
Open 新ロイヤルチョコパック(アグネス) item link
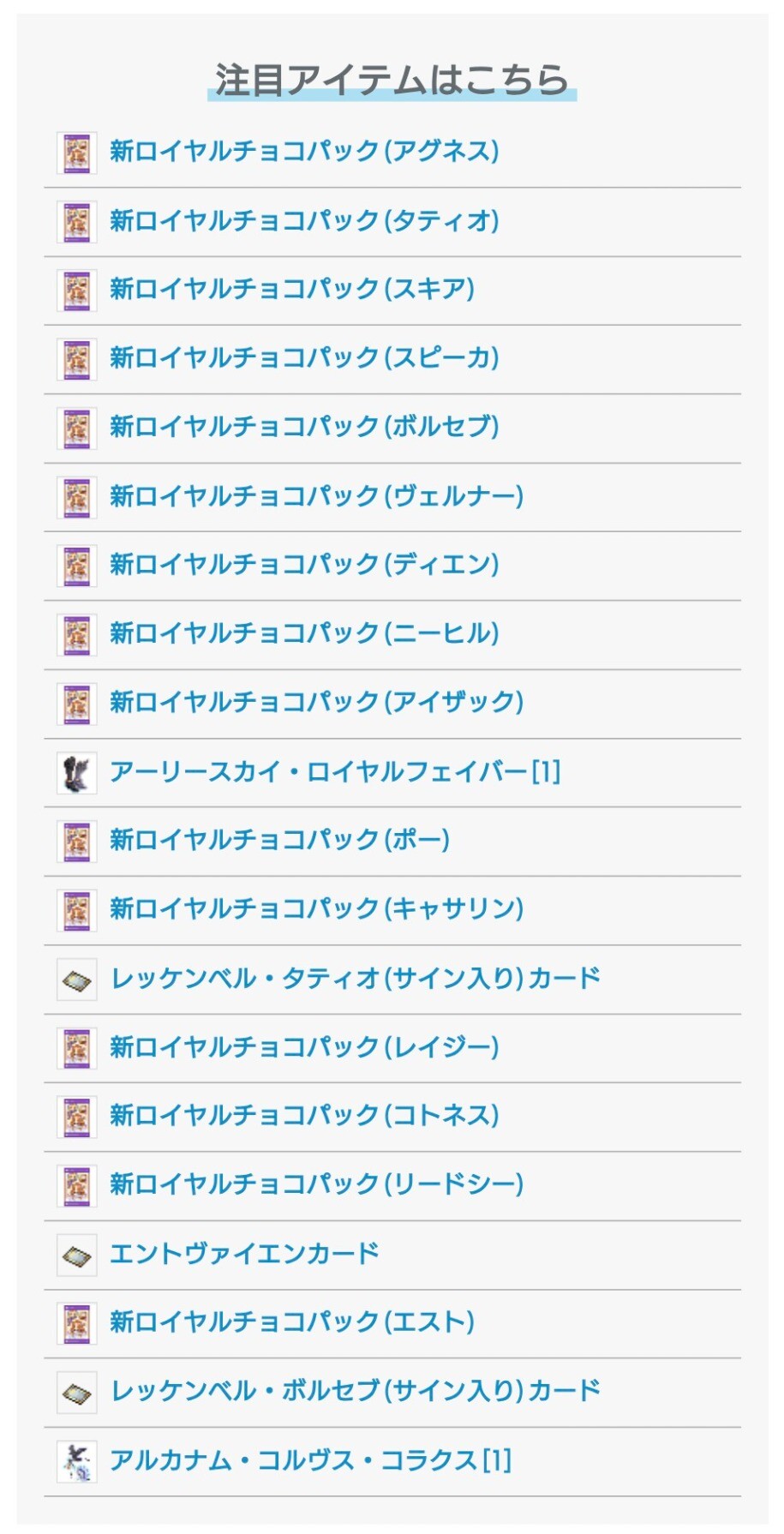303,152
